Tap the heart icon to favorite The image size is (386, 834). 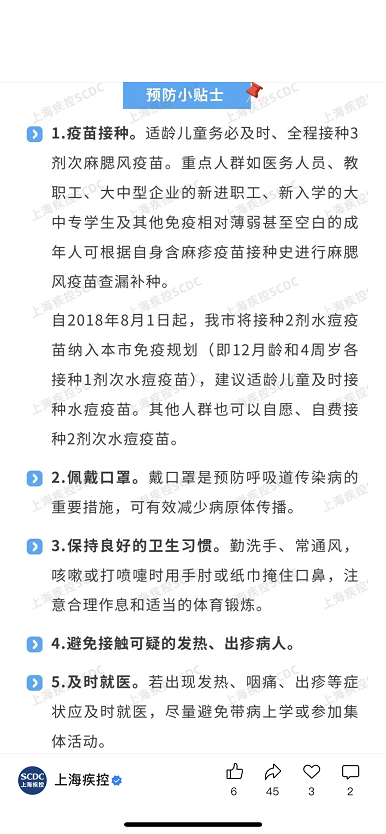click(312, 772)
